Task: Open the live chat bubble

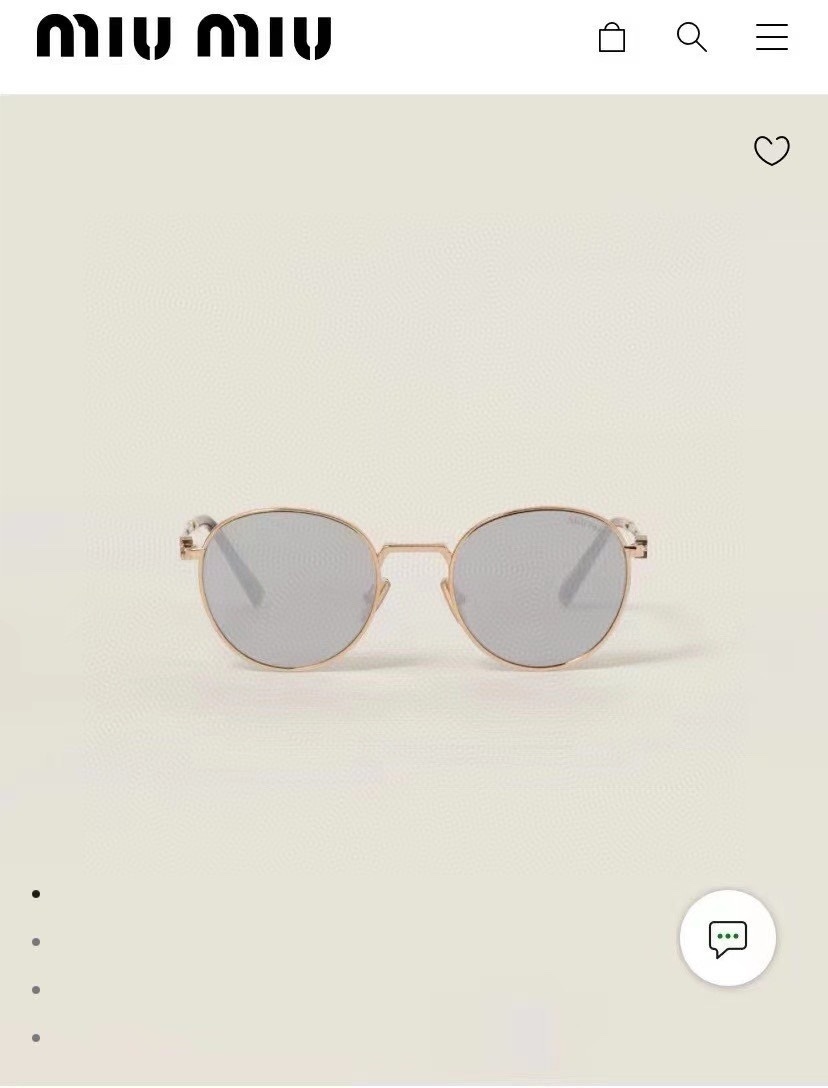Action: (728, 938)
